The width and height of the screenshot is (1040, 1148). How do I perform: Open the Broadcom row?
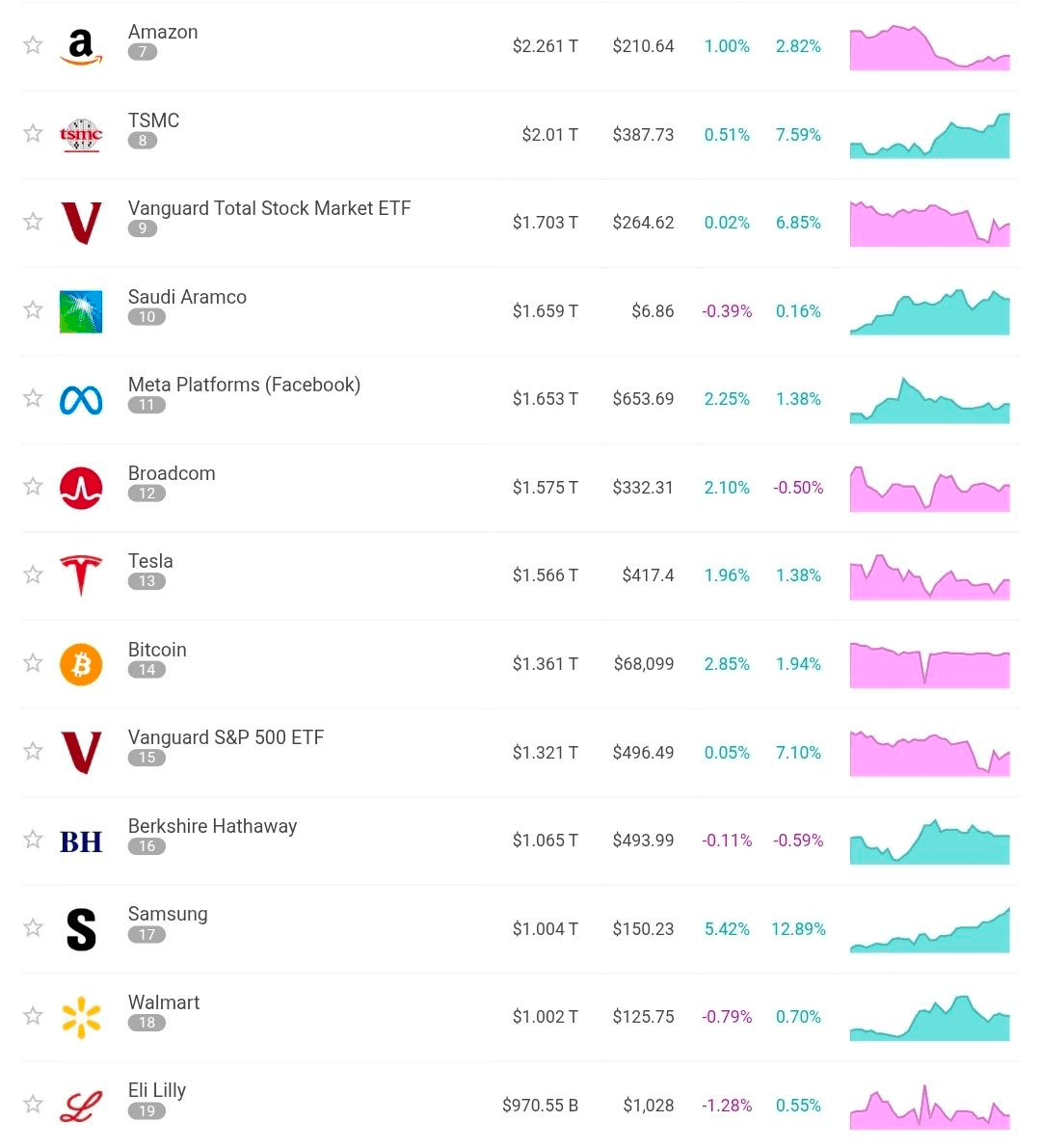(x=172, y=473)
